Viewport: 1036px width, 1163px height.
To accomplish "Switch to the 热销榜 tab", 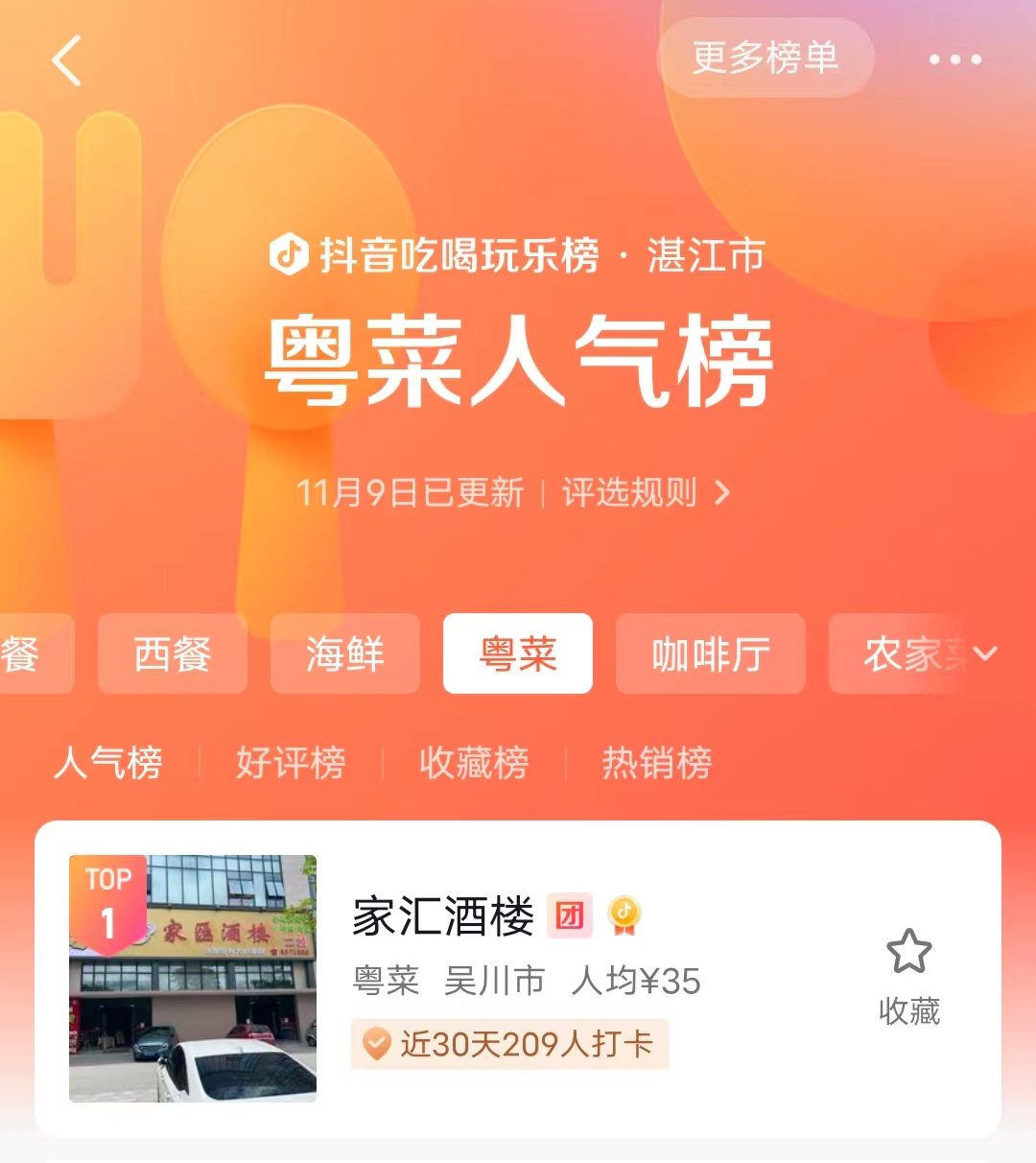I will pyautogui.click(x=658, y=763).
